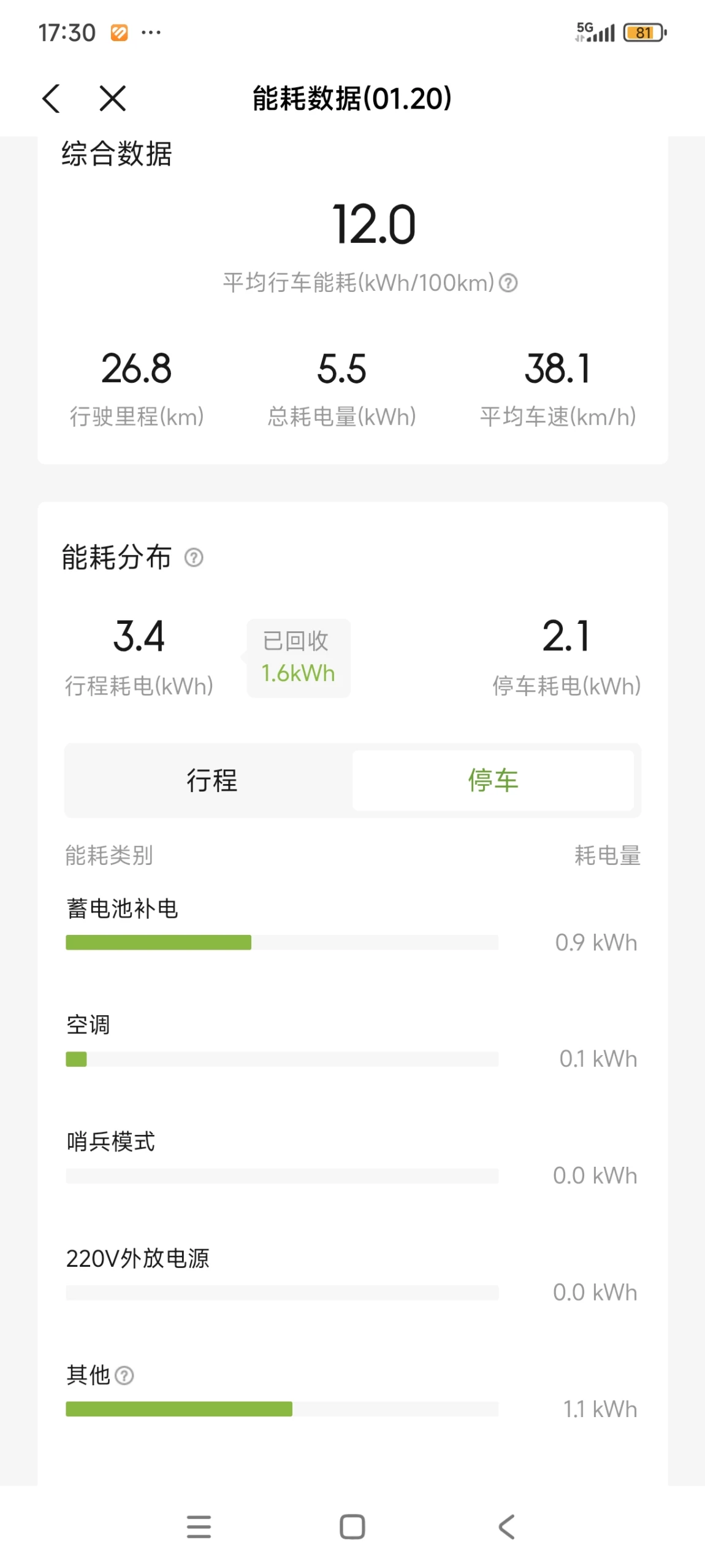
Task: View explanation for 其他 category
Action: (124, 1375)
